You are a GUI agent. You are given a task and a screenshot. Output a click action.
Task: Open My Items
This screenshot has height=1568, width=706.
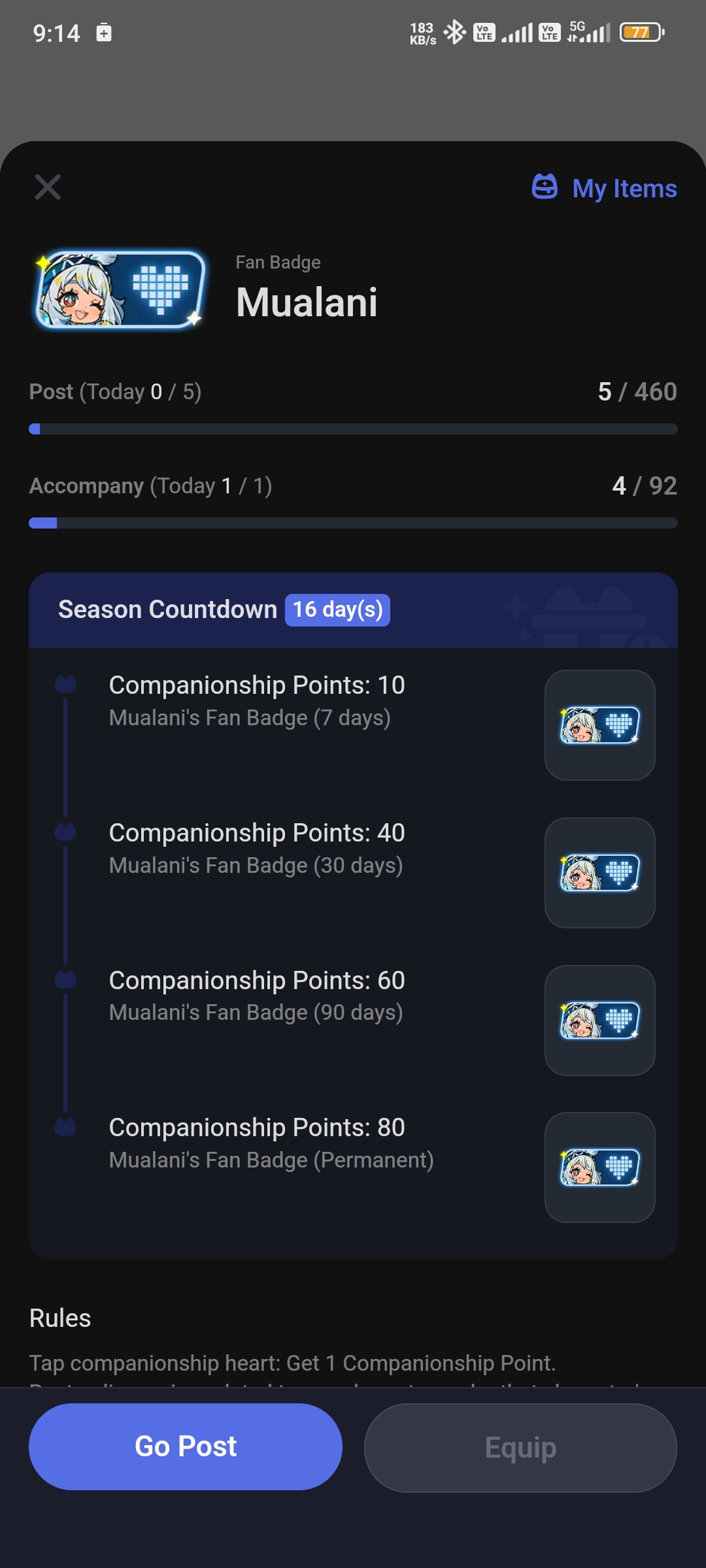click(605, 188)
